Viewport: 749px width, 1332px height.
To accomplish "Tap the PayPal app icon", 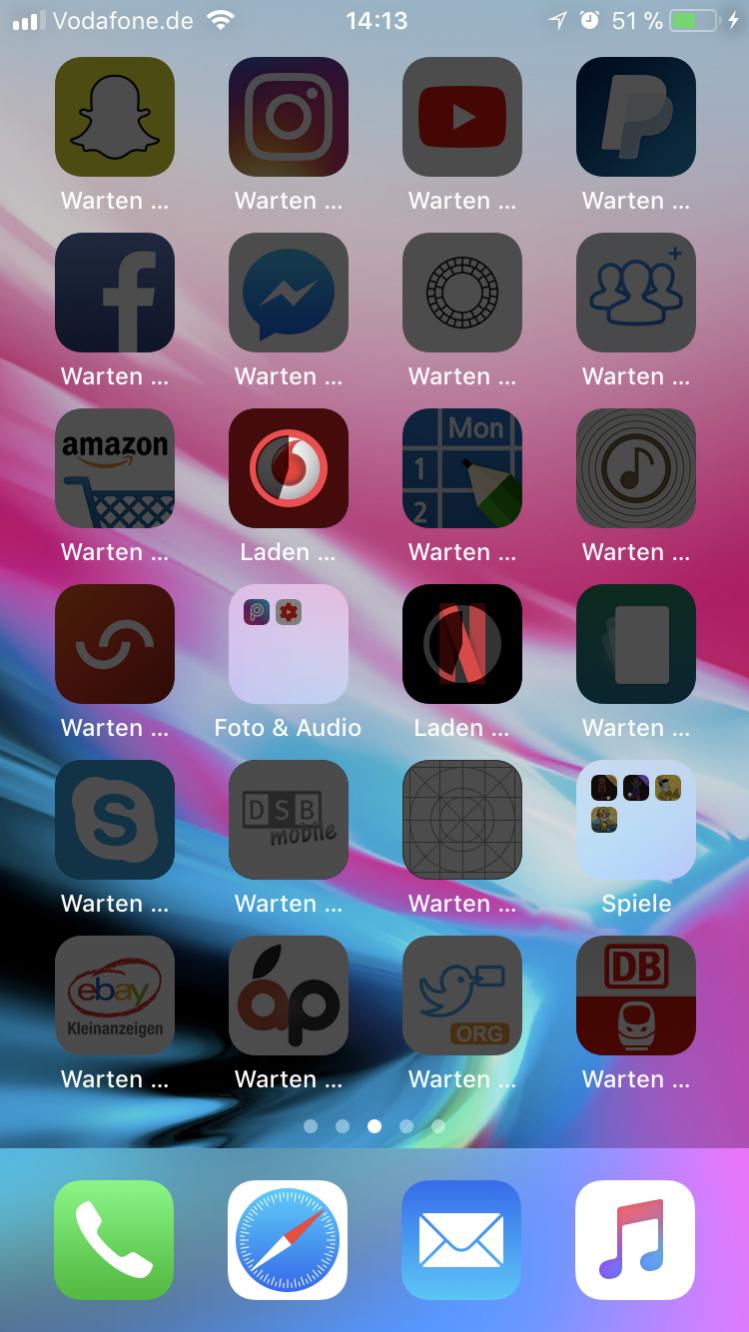I will pos(636,117).
